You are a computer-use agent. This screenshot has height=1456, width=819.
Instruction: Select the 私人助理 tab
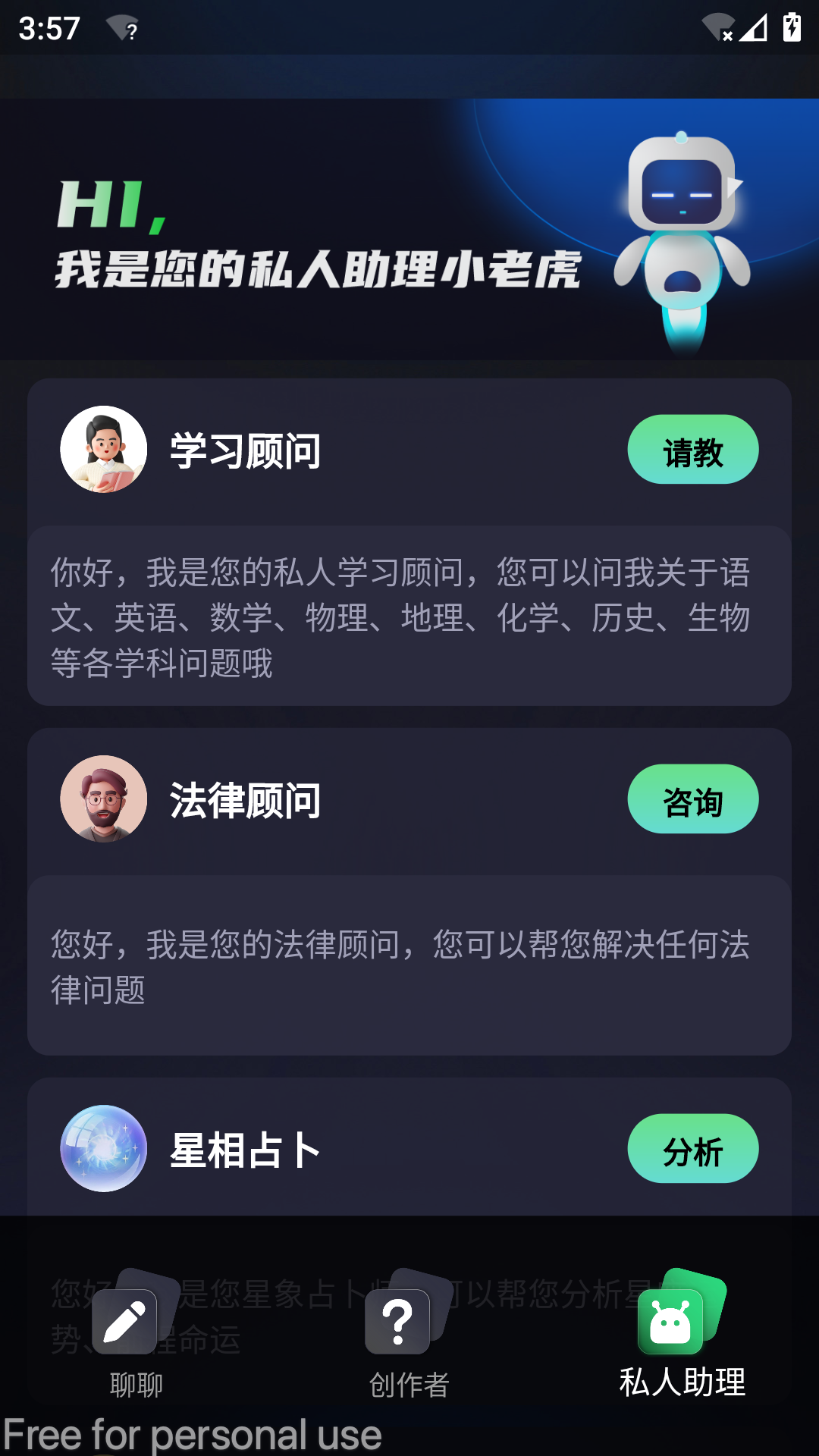pos(682,1336)
